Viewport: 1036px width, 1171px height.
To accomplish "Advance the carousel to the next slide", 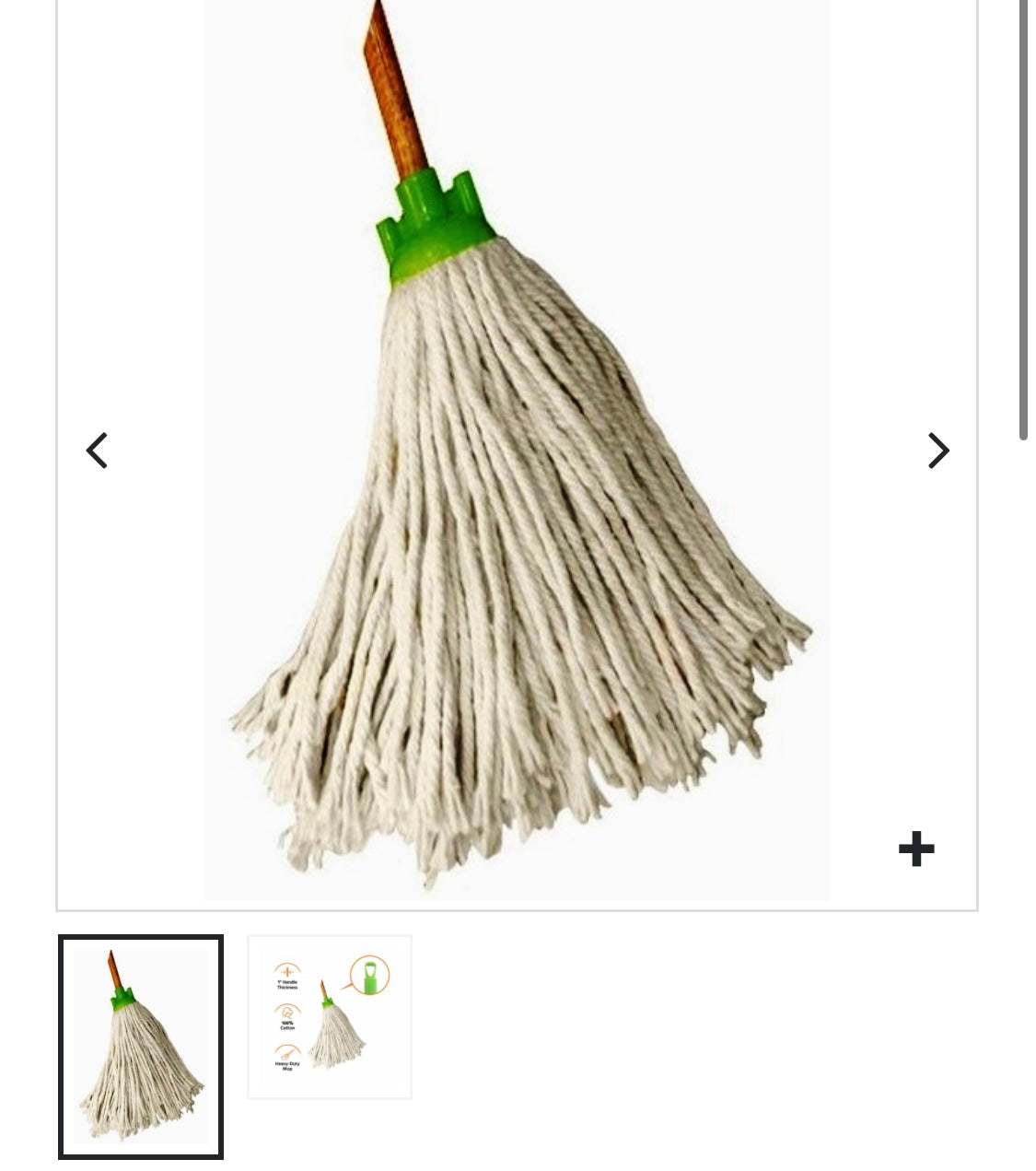I will pyautogui.click(x=937, y=451).
